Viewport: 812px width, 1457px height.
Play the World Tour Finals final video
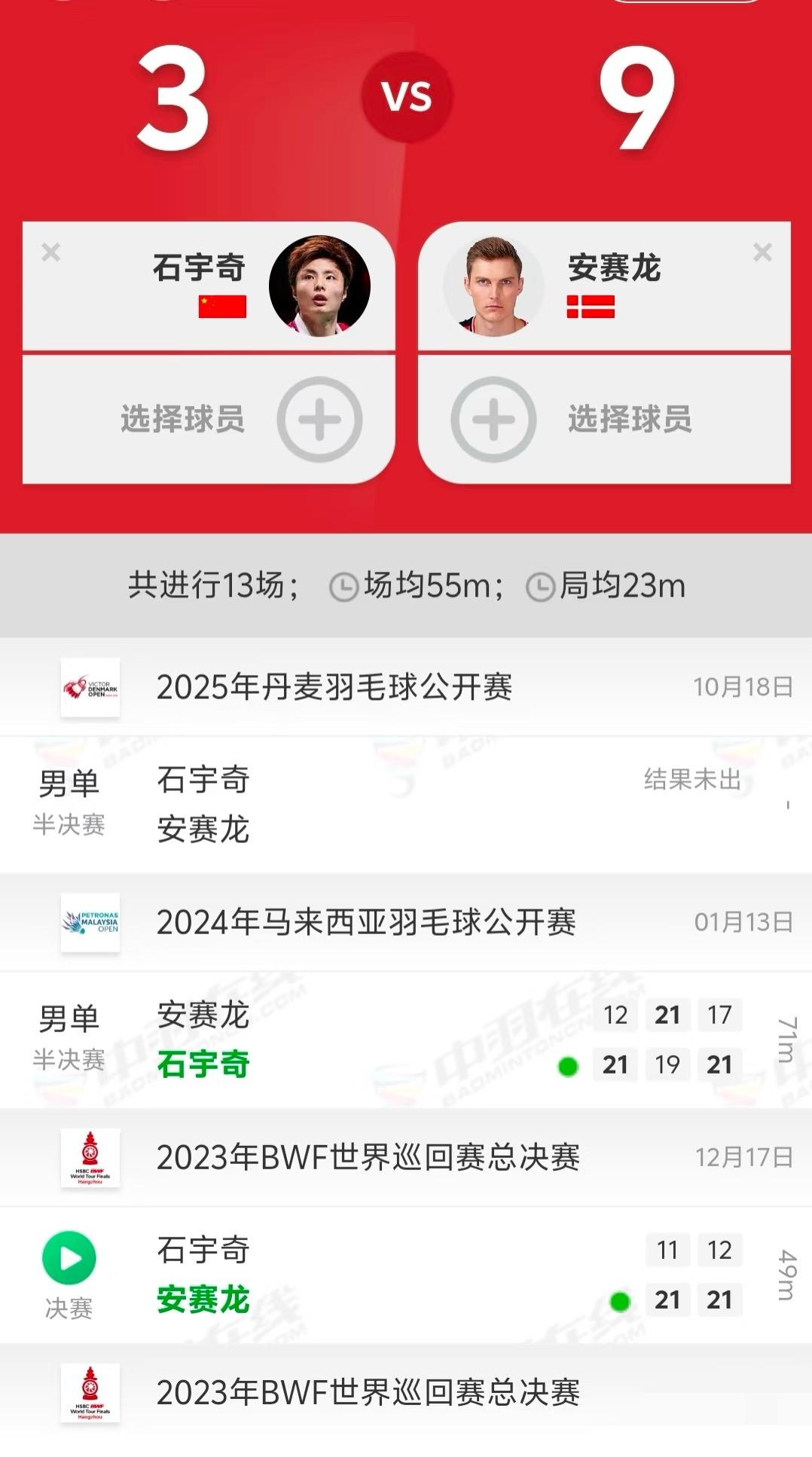click(x=69, y=1258)
